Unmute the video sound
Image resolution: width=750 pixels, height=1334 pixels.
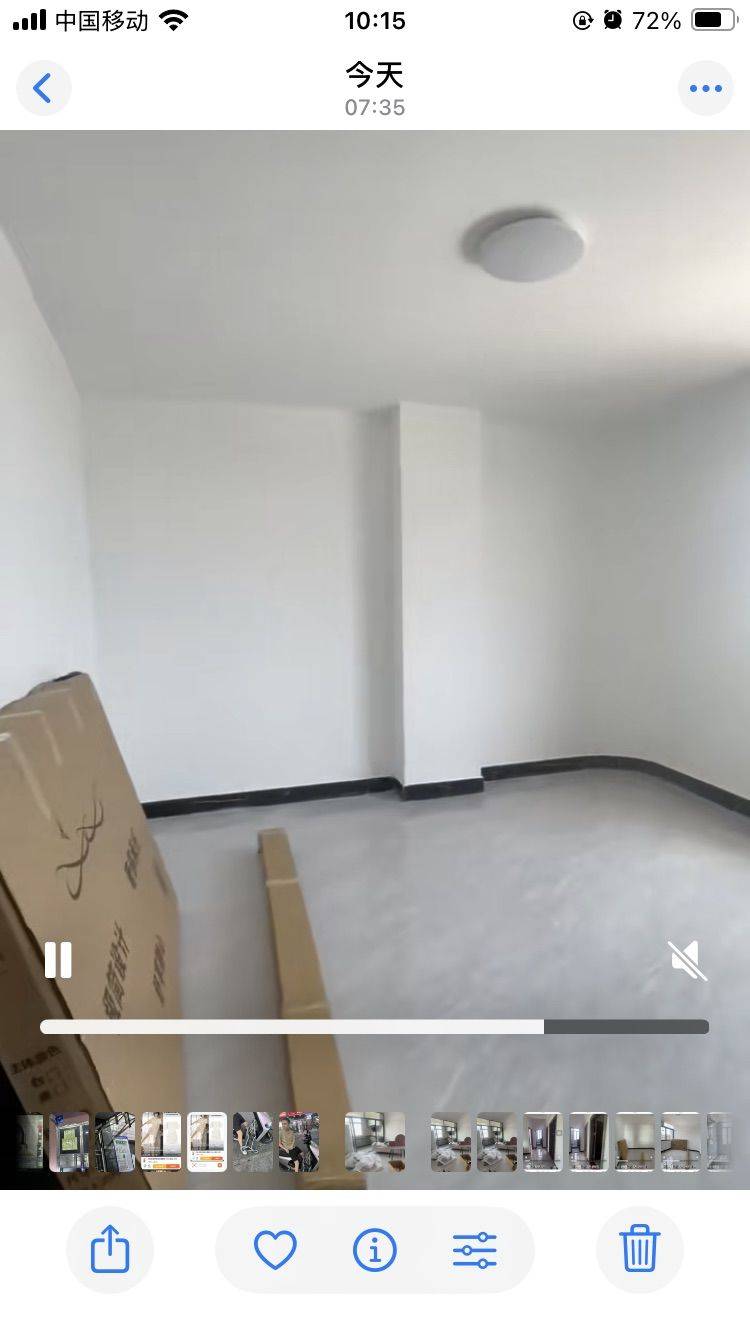point(688,961)
